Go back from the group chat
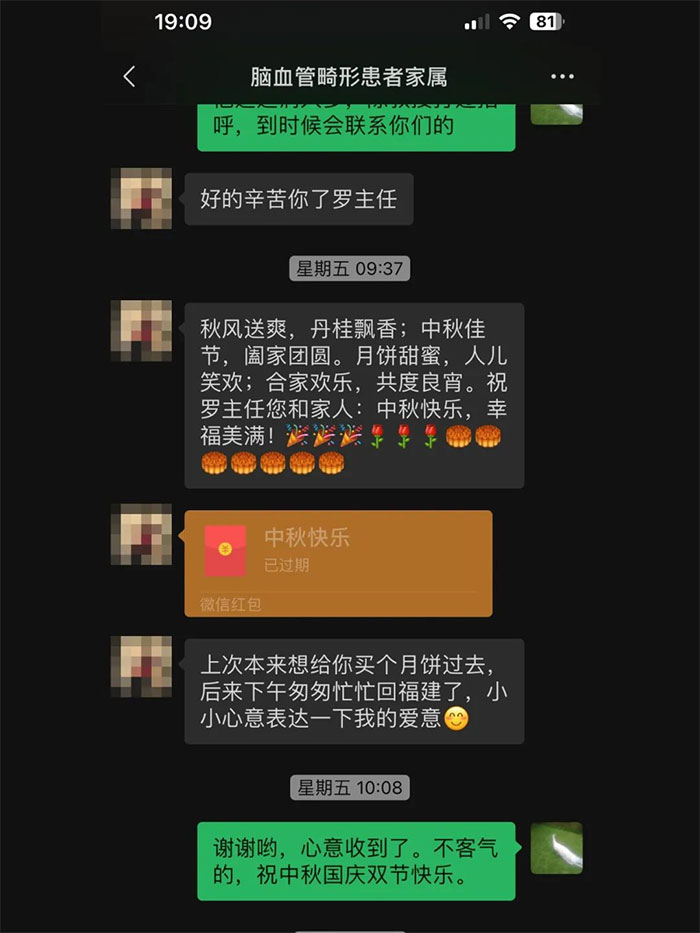The width and height of the screenshot is (700, 933). [129, 77]
